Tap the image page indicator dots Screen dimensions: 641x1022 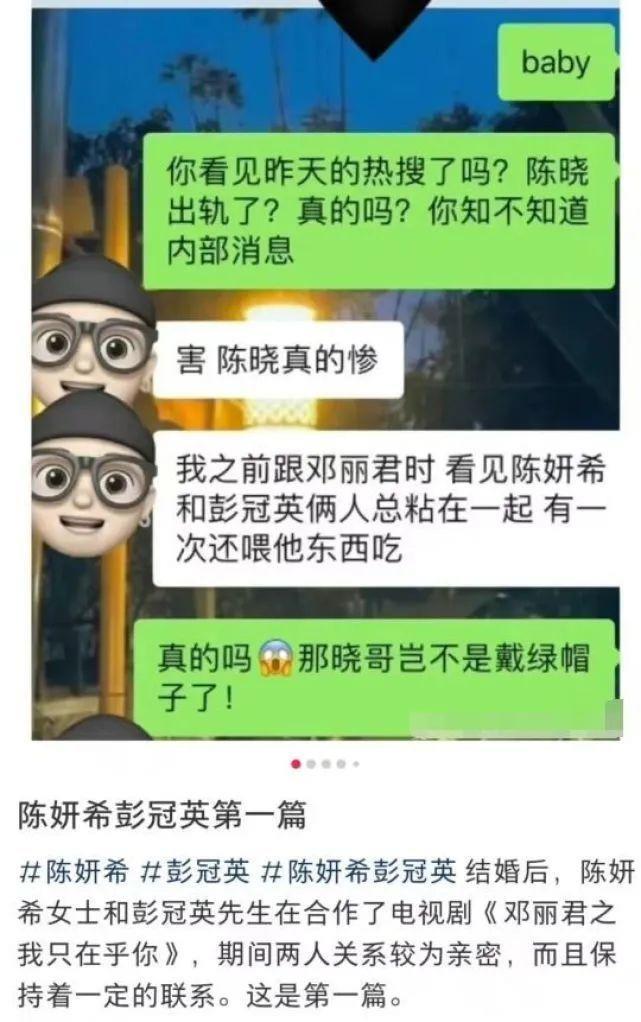coord(325,764)
